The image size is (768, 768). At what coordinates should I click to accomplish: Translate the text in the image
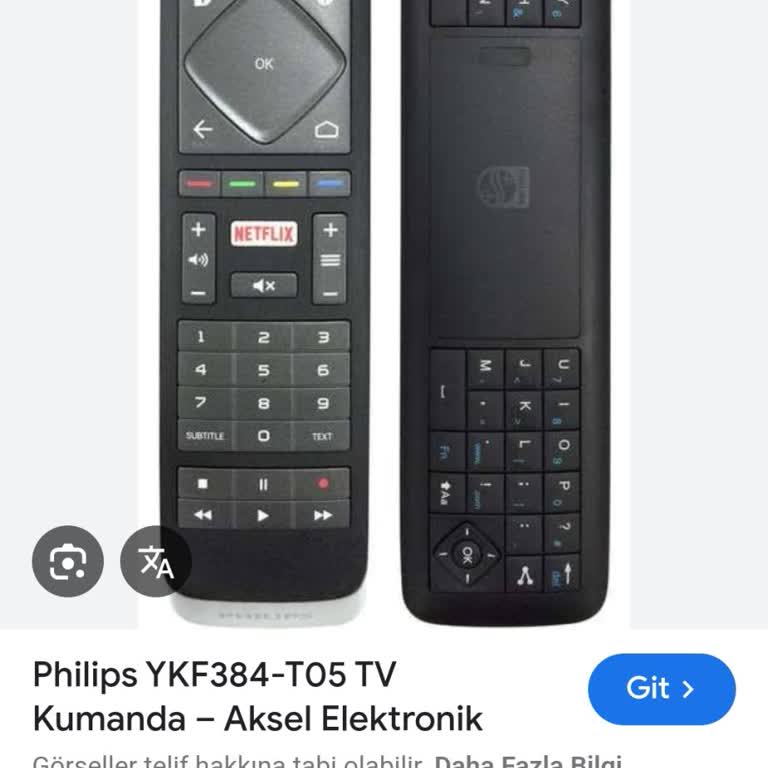coord(156,561)
